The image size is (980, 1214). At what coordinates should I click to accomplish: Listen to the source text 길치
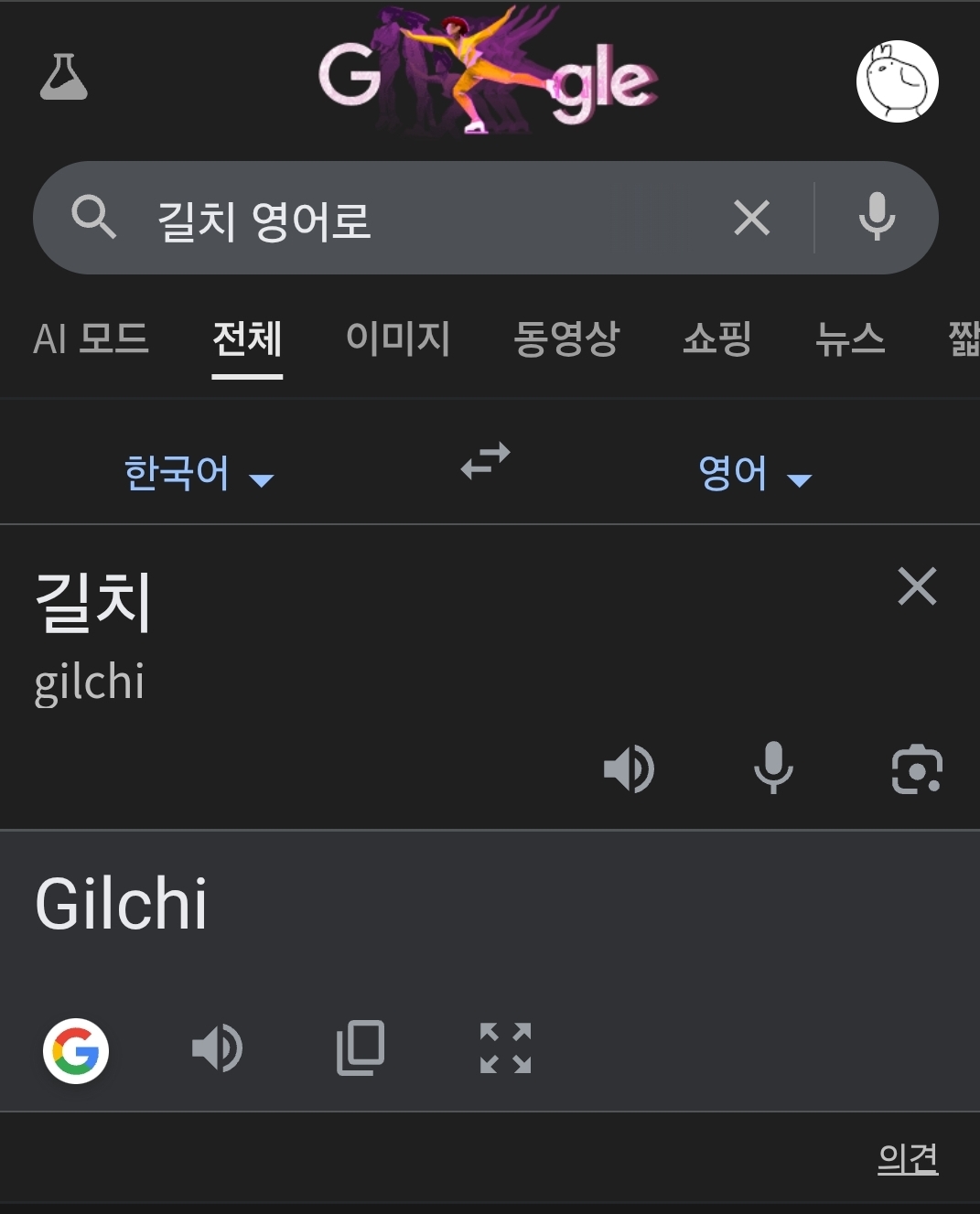(x=630, y=768)
